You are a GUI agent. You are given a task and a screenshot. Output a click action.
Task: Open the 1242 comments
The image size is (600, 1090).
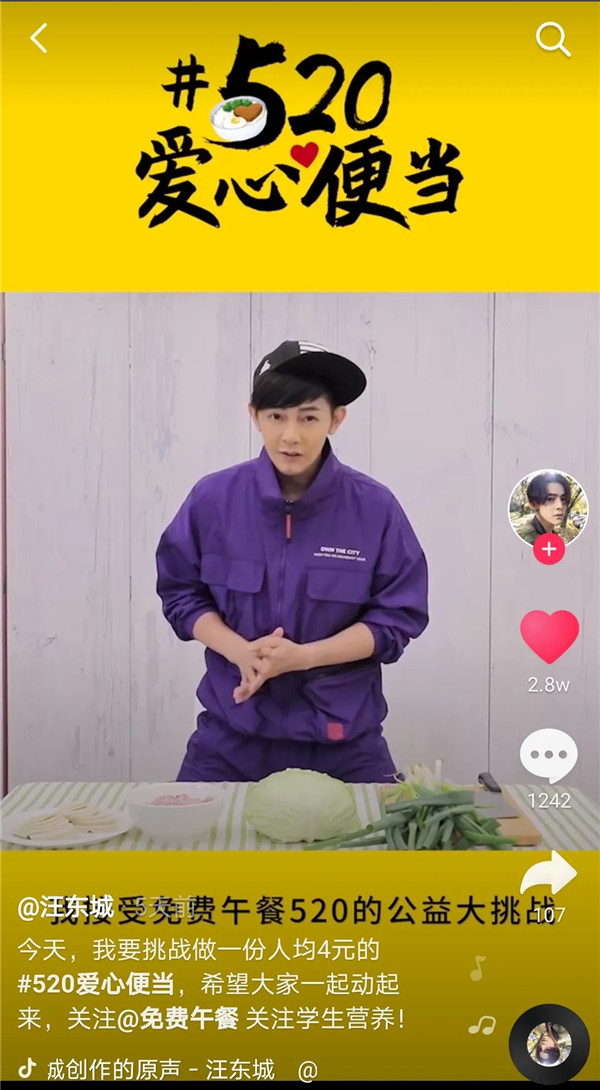[x=548, y=756]
